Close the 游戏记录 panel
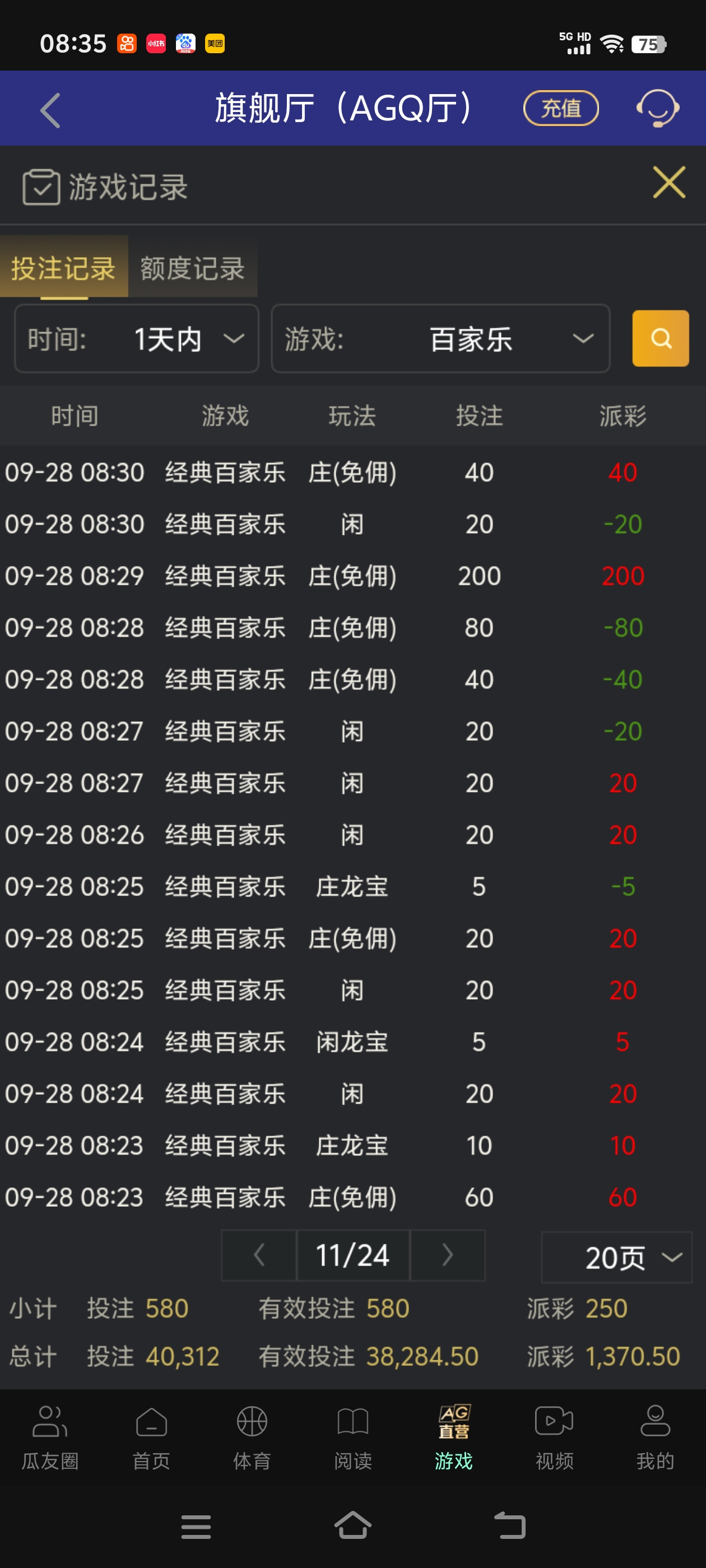 (668, 182)
